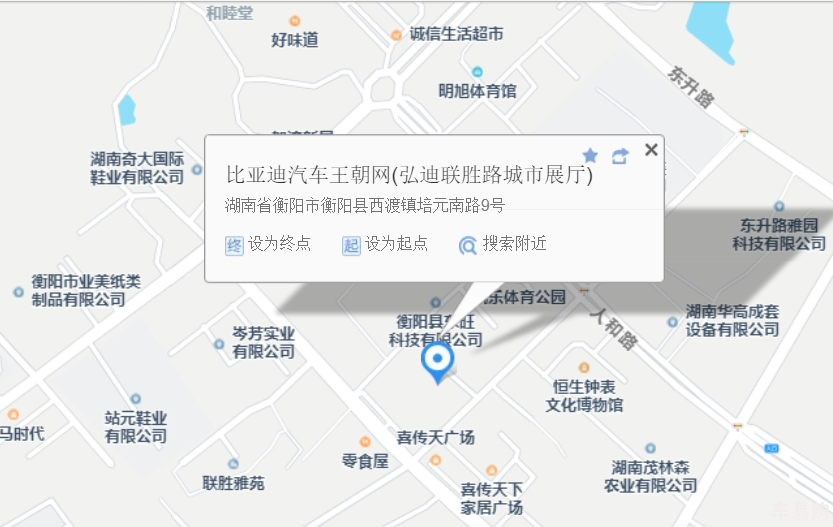Open 明旭体育馆 point of interest
Viewport: 833px width, 527px height.
coord(477,72)
